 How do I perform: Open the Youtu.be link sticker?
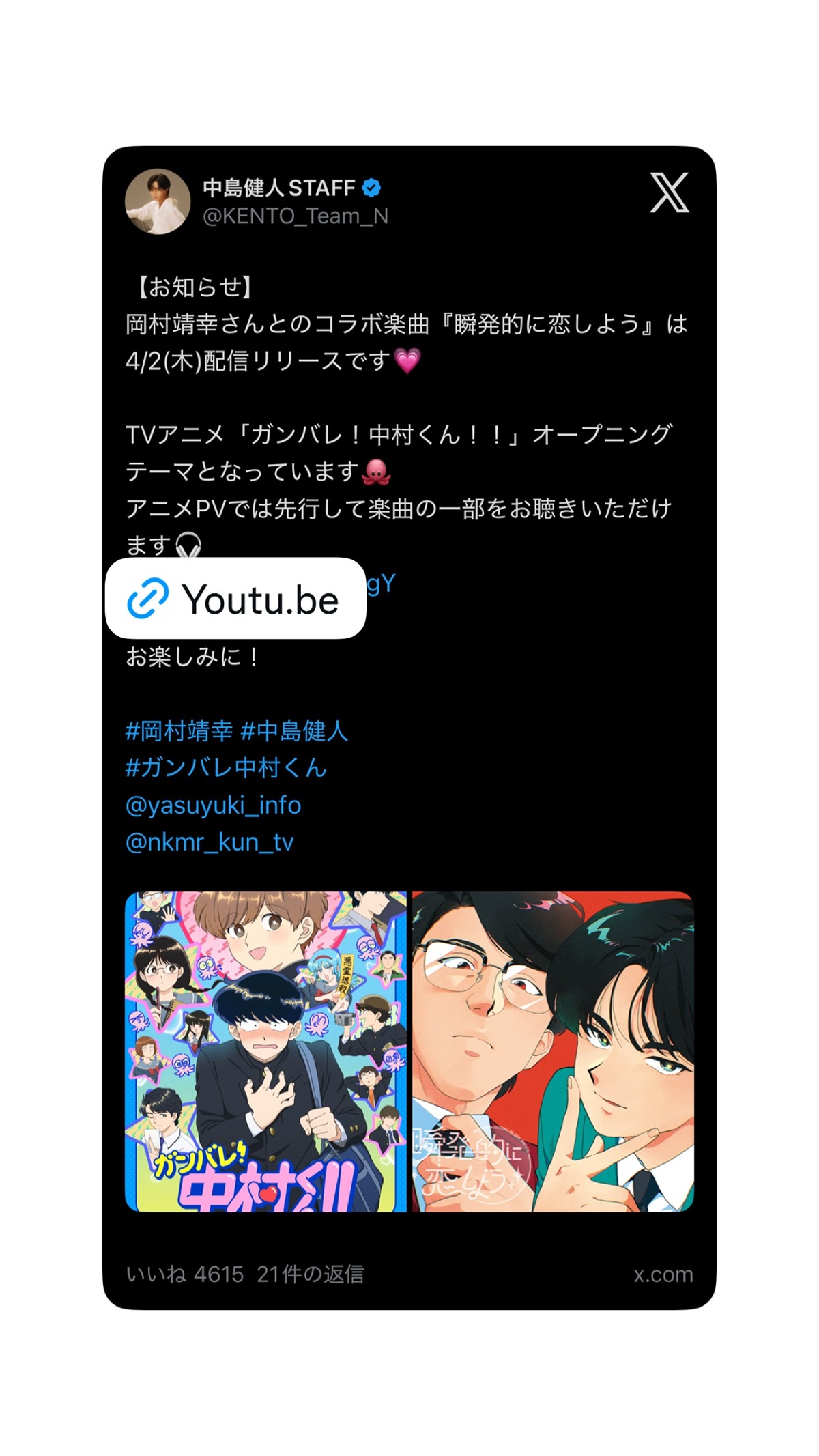pos(235,599)
